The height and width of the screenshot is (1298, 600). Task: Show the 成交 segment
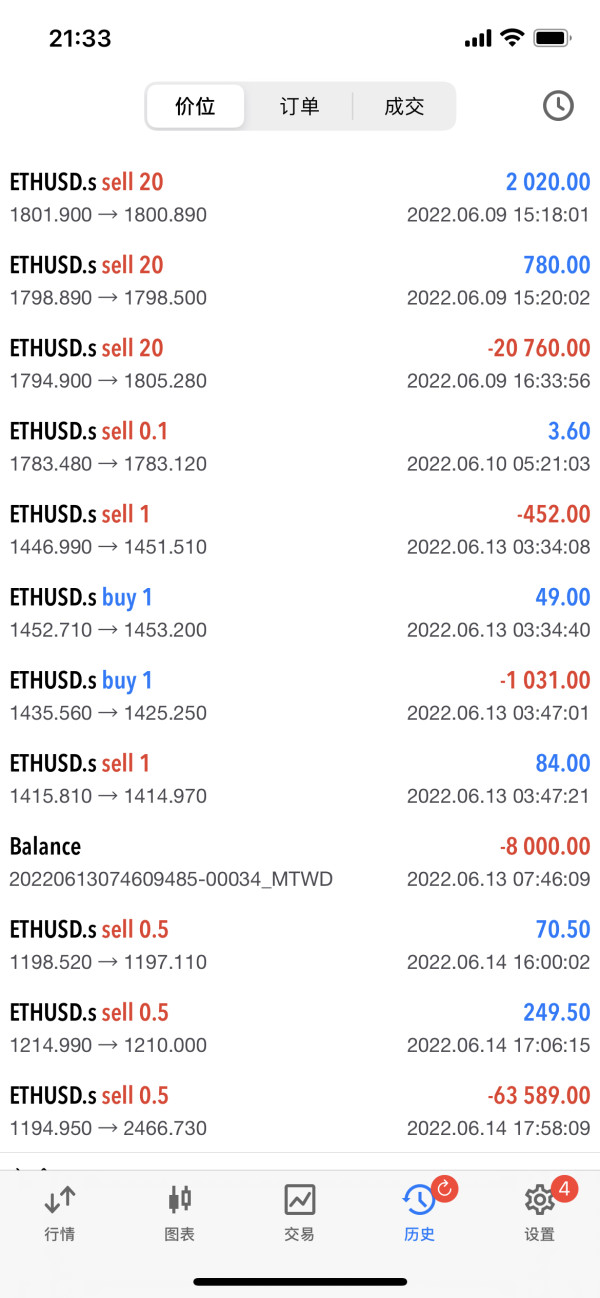[404, 107]
